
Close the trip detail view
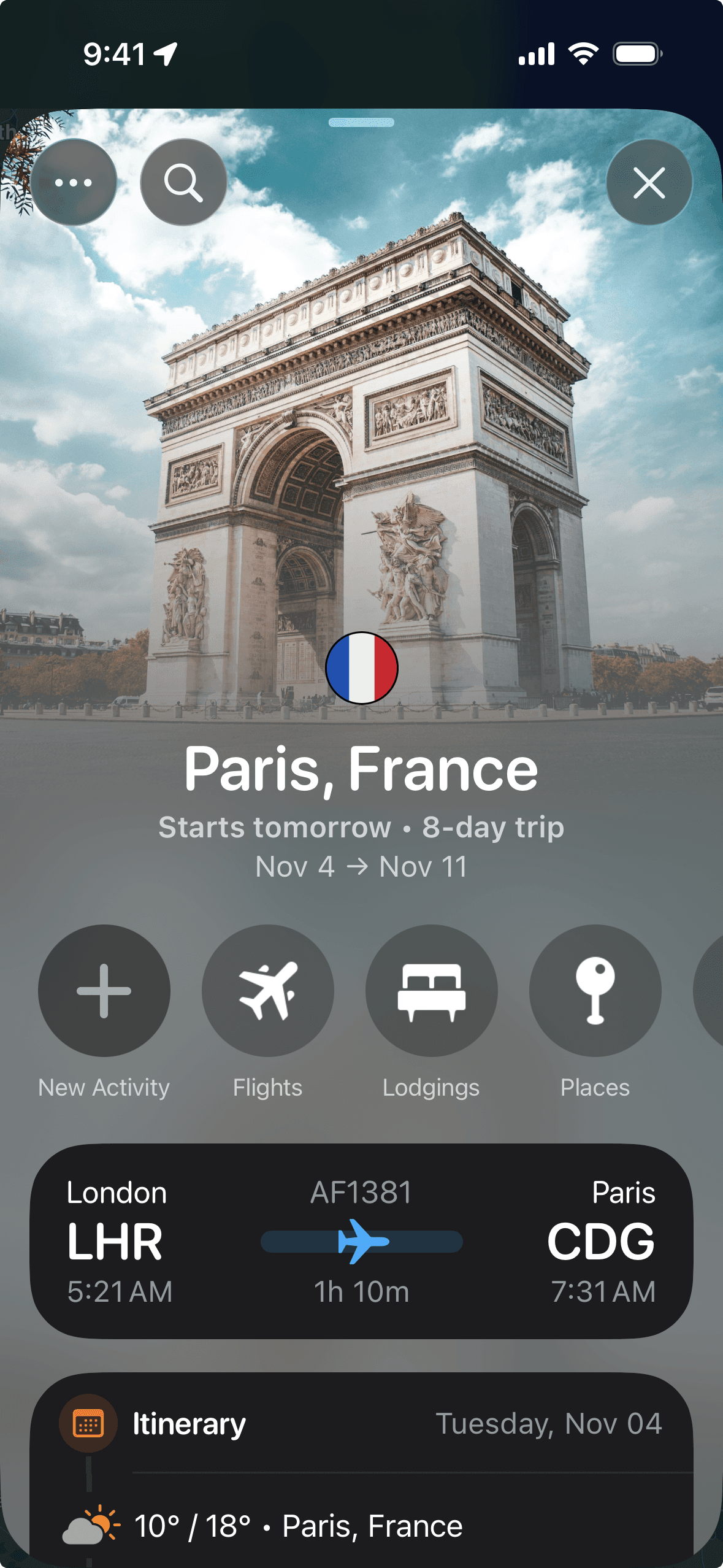[649, 182]
